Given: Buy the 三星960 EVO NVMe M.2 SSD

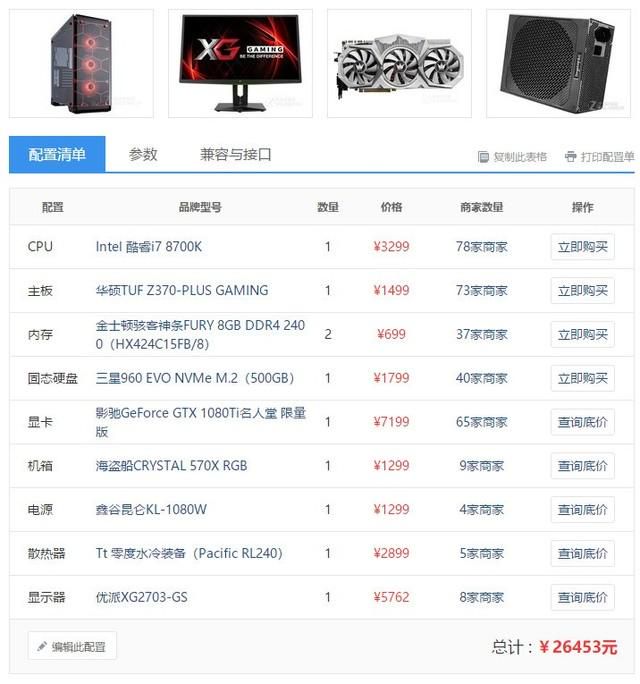Looking at the screenshot, I should pyautogui.click(x=582, y=379).
